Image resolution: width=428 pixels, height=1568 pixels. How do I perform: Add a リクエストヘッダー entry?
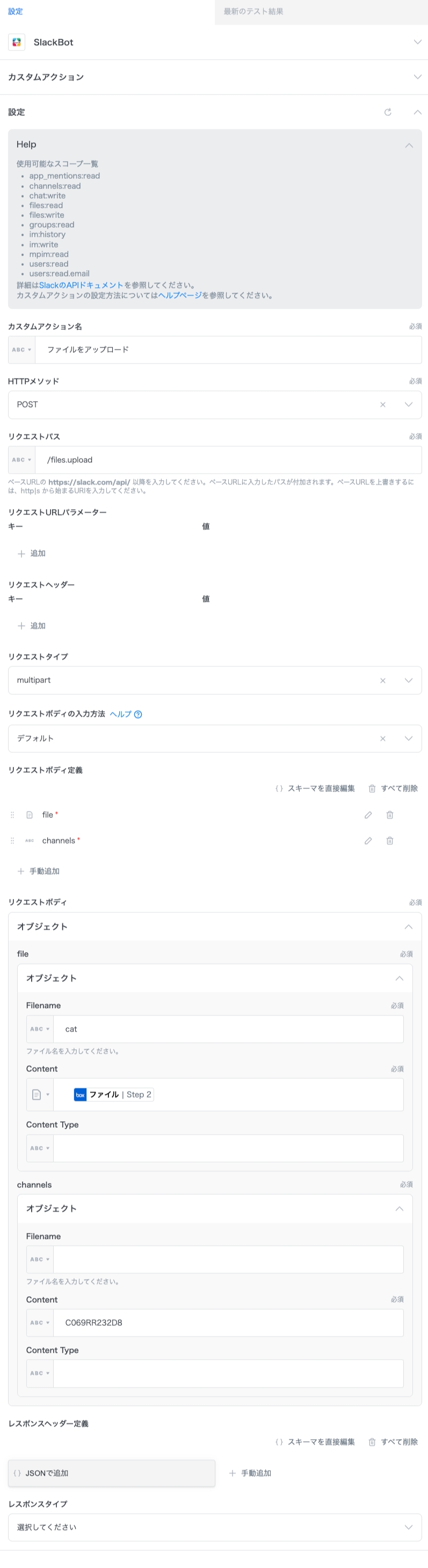click(32, 626)
